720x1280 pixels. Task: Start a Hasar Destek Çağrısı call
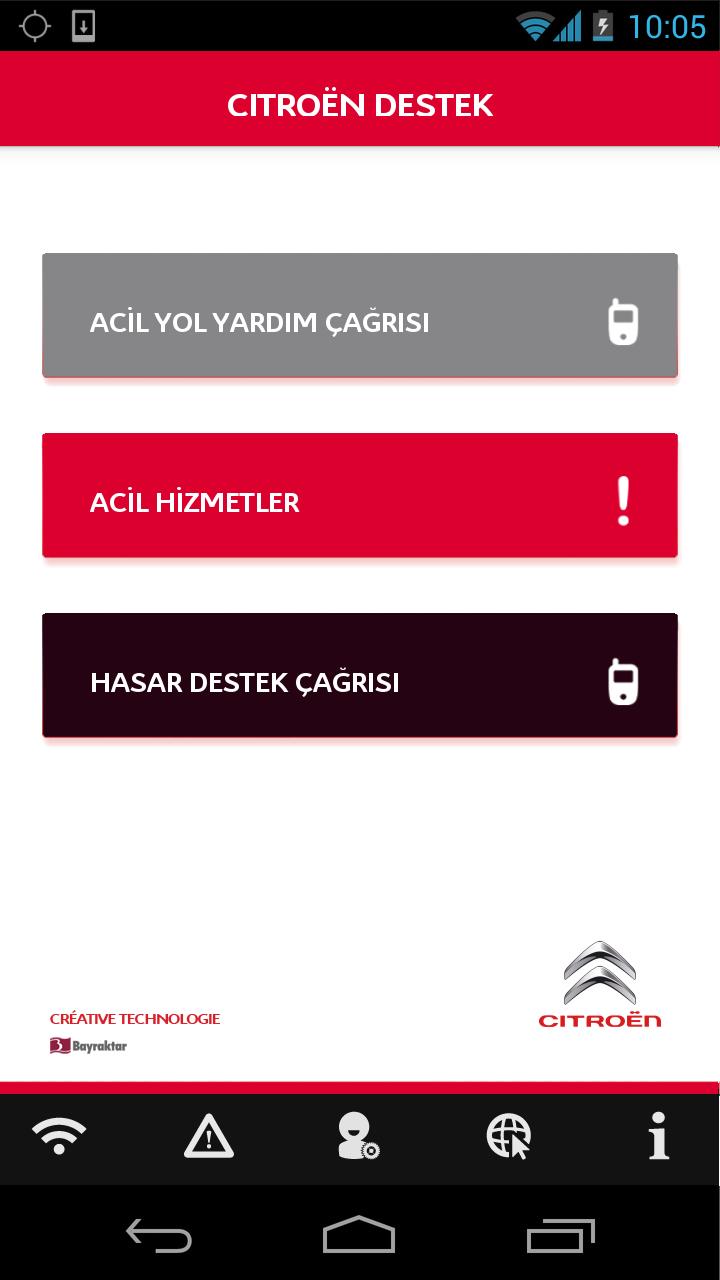[360, 675]
